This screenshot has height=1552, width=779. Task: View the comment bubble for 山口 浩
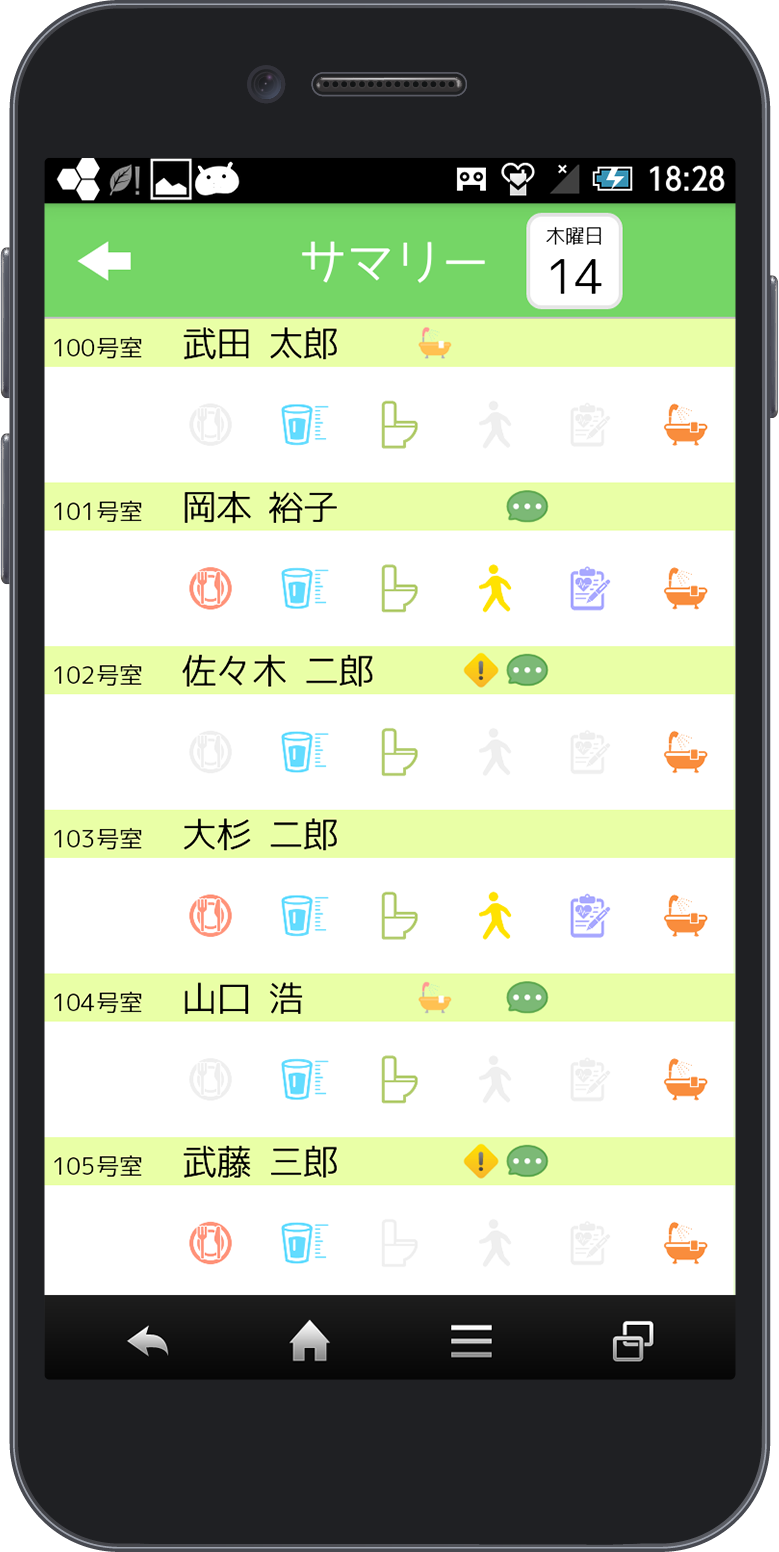(x=527, y=997)
